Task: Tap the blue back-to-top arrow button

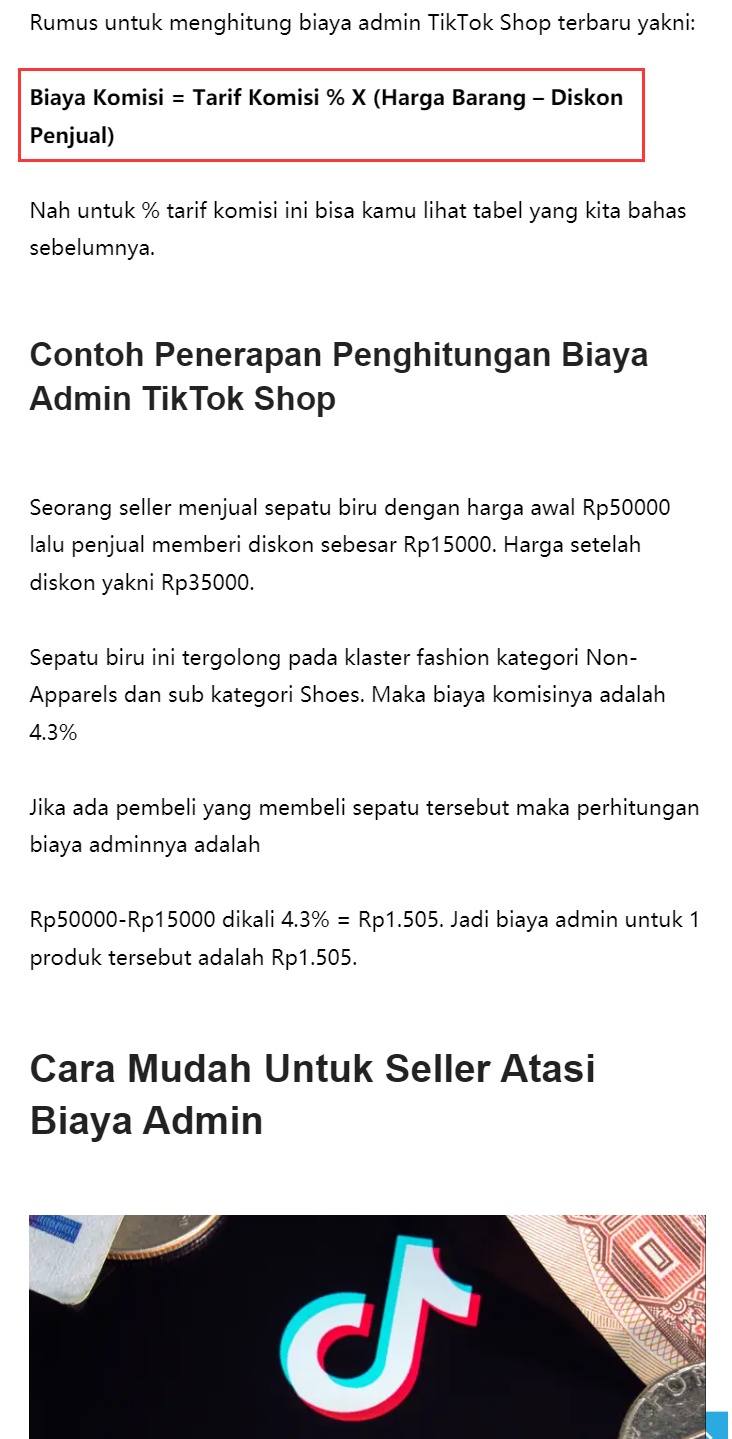Action: tap(718, 1428)
